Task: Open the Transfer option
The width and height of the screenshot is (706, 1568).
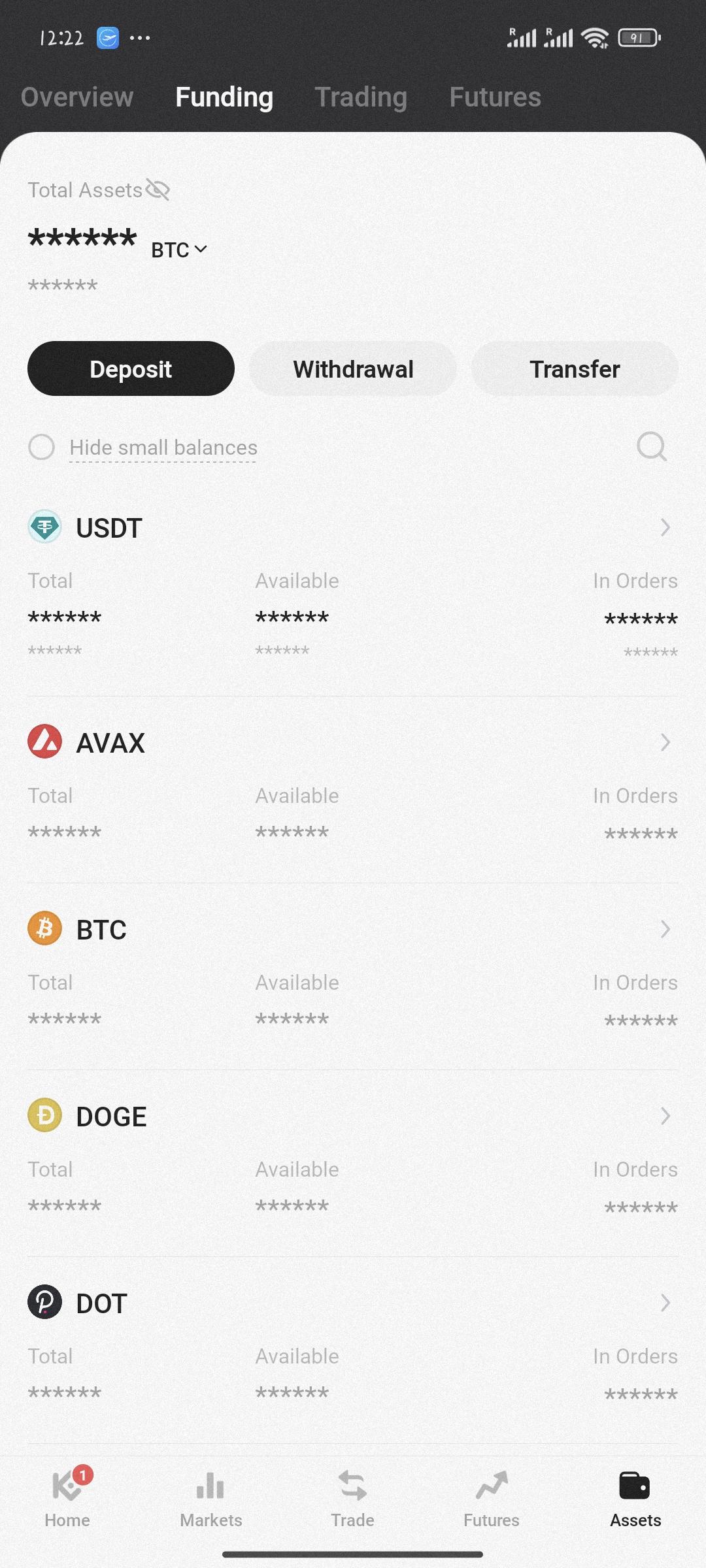Action: pyautogui.click(x=575, y=369)
